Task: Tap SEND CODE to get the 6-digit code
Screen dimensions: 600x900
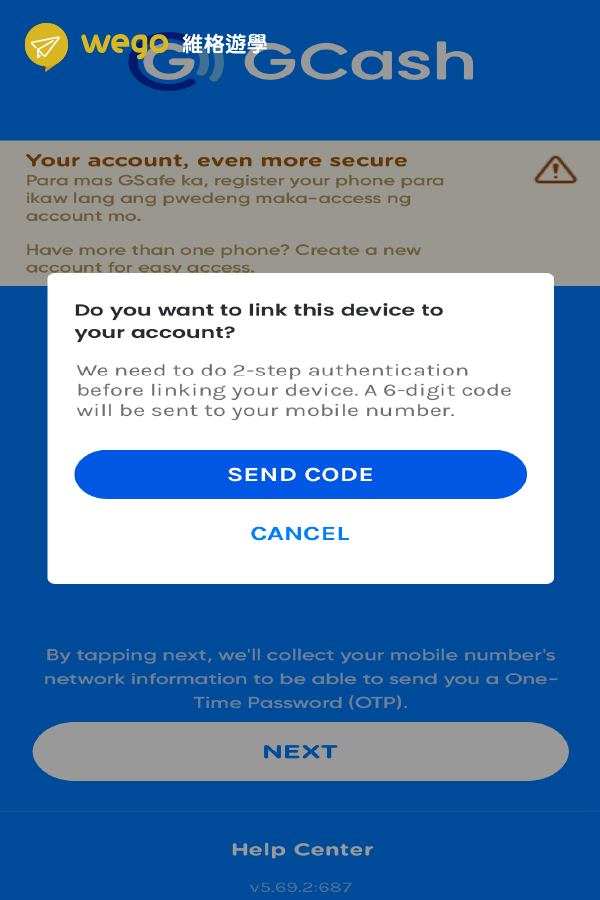Action: coord(300,474)
